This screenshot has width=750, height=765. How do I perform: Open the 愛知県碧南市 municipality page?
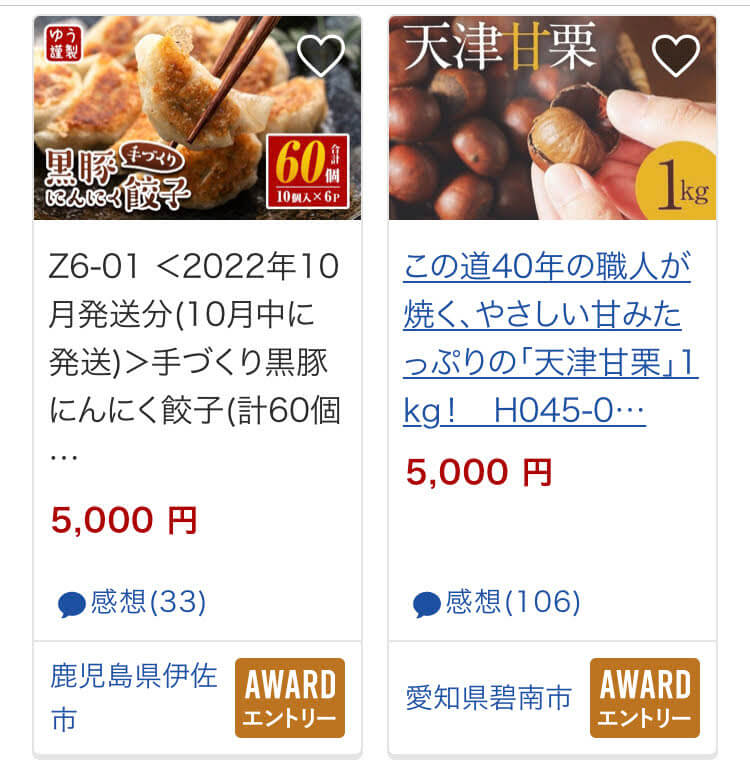(x=489, y=698)
